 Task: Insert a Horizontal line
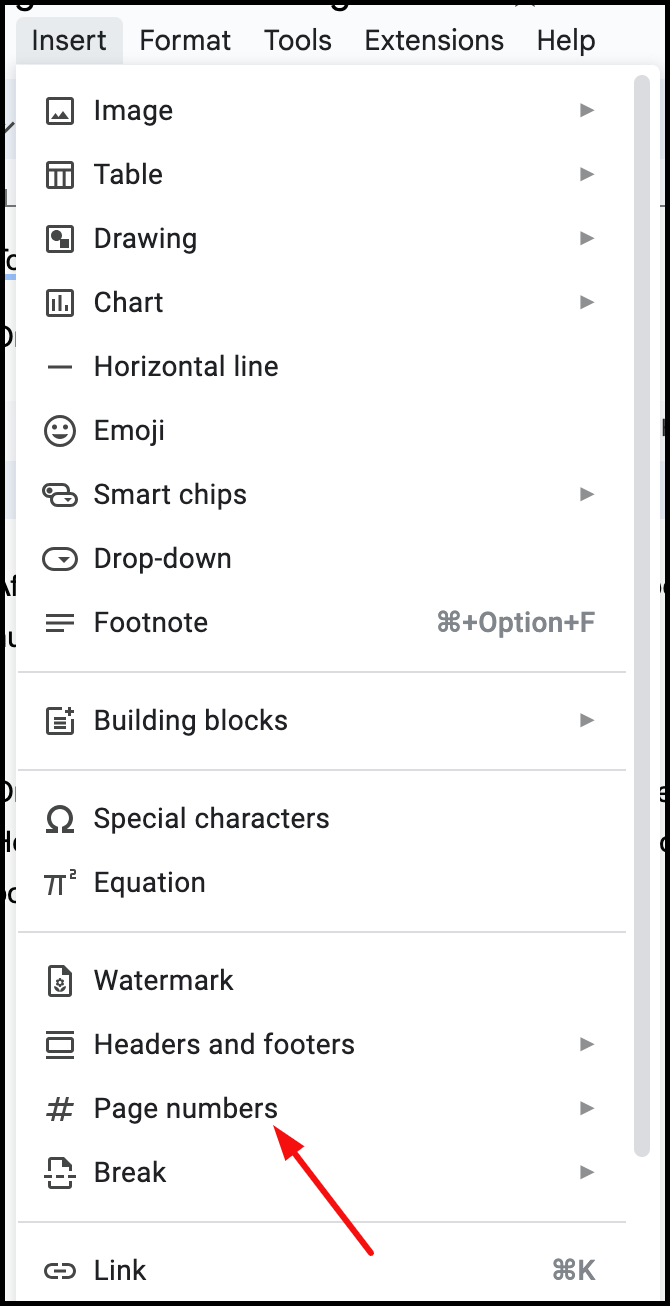(321, 366)
